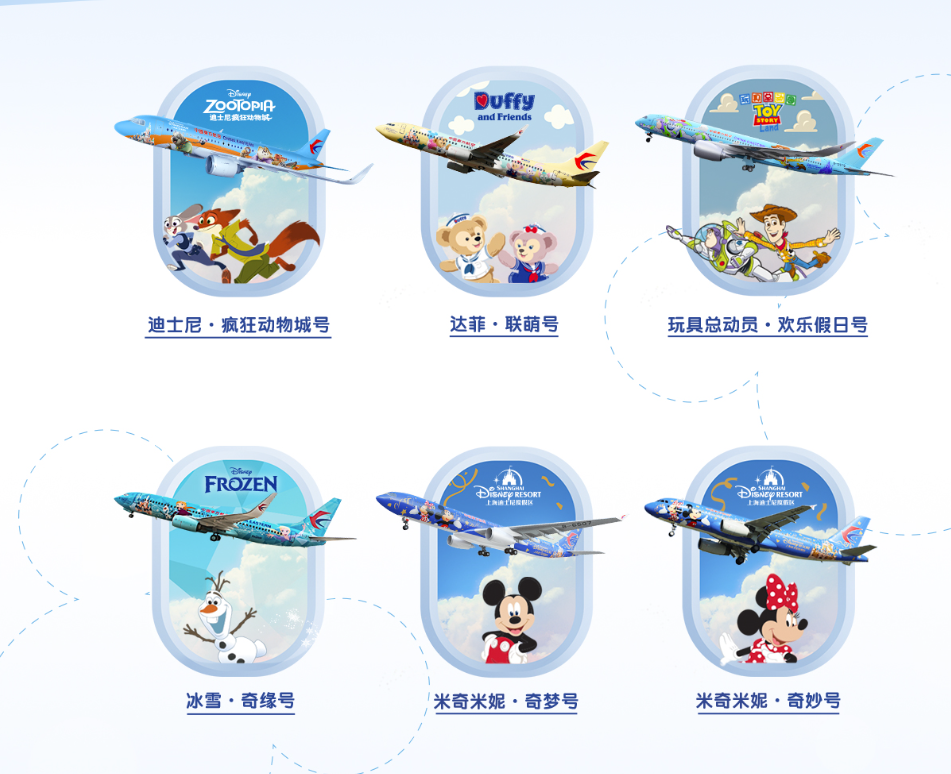View the 冰雪·奇缘号 plane link
Image resolution: width=951 pixels, height=774 pixels.
[240, 701]
